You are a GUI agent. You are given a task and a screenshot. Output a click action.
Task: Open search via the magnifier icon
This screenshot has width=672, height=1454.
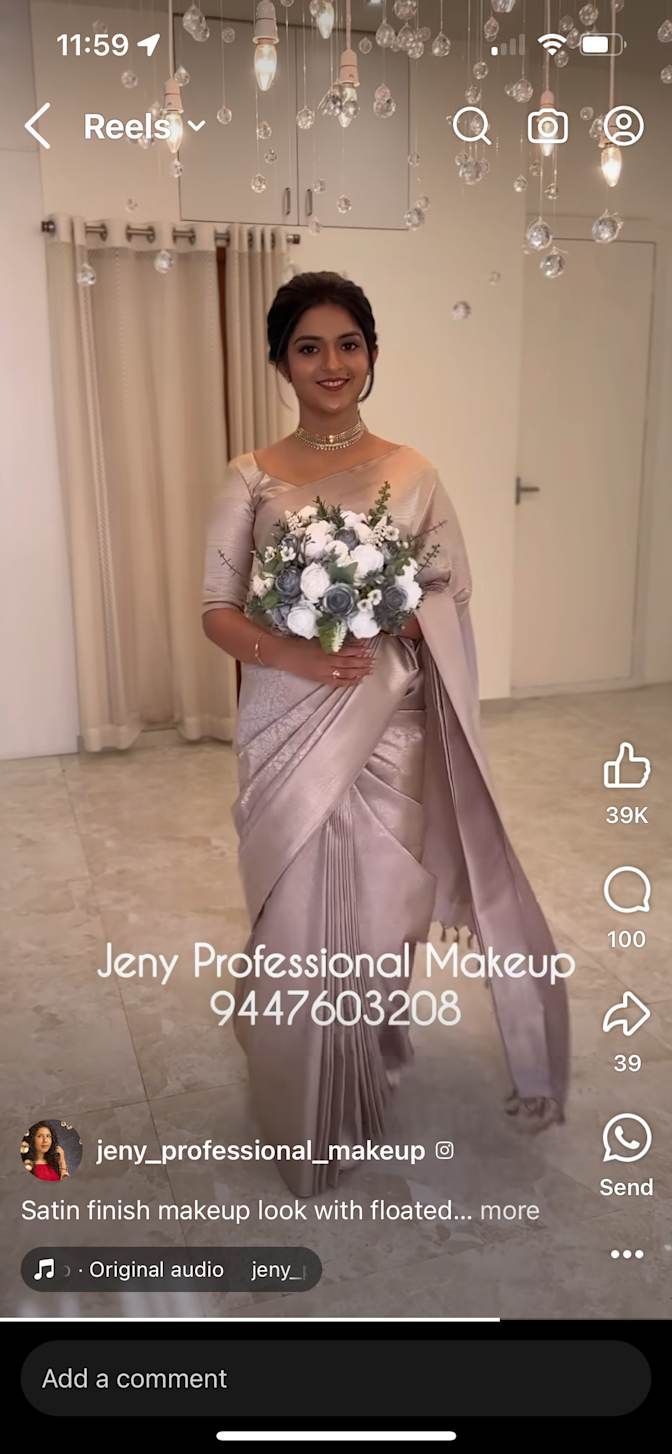(x=471, y=126)
